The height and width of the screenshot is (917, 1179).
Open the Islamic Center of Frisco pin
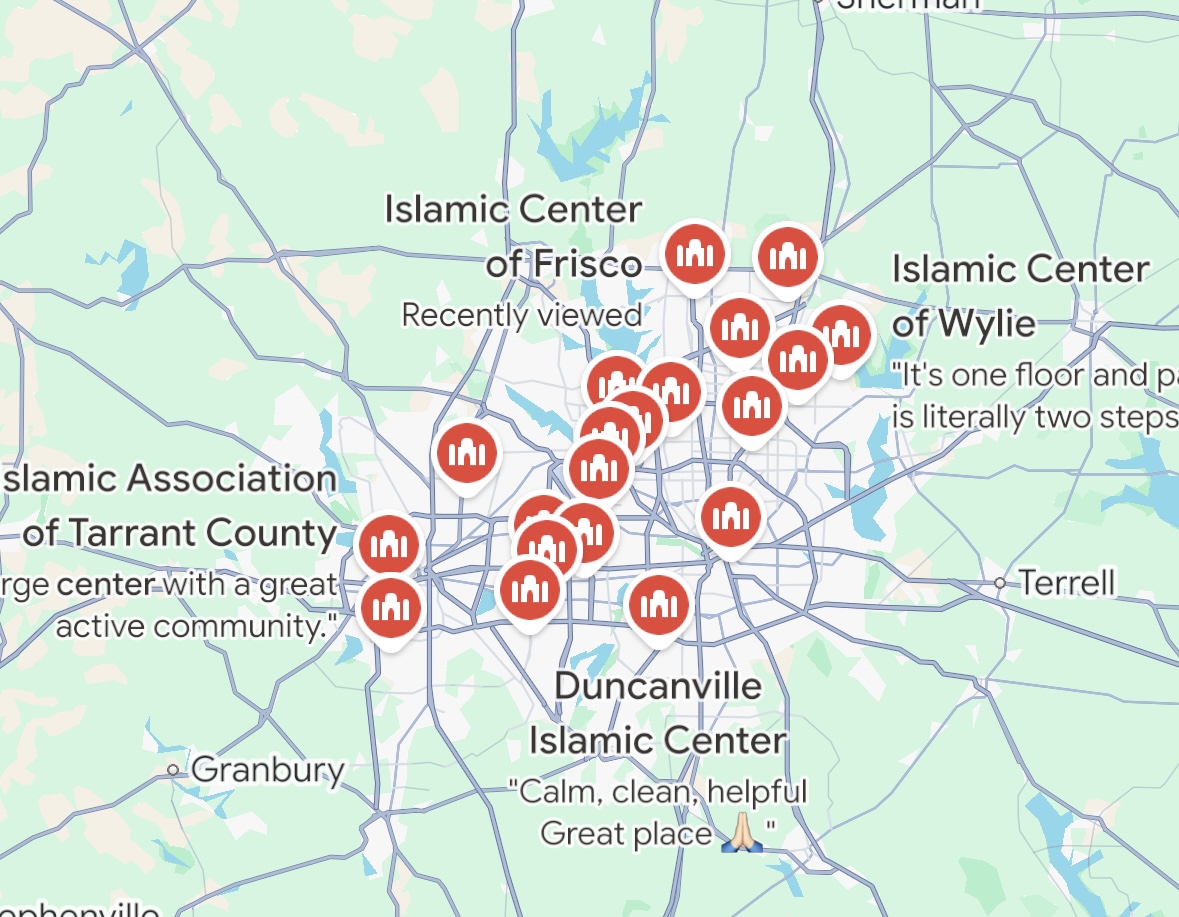pyautogui.click(x=695, y=256)
